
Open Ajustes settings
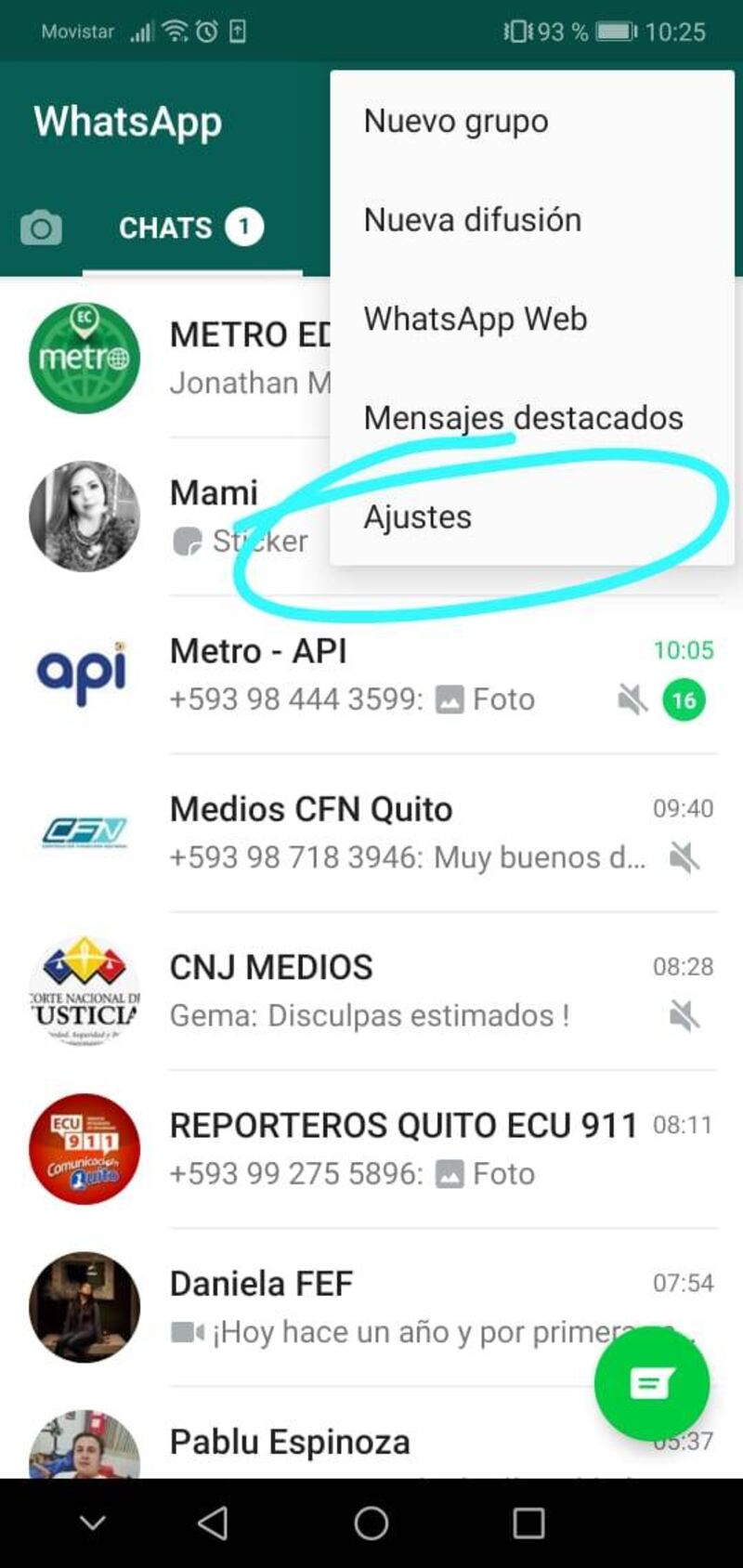(418, 516)
